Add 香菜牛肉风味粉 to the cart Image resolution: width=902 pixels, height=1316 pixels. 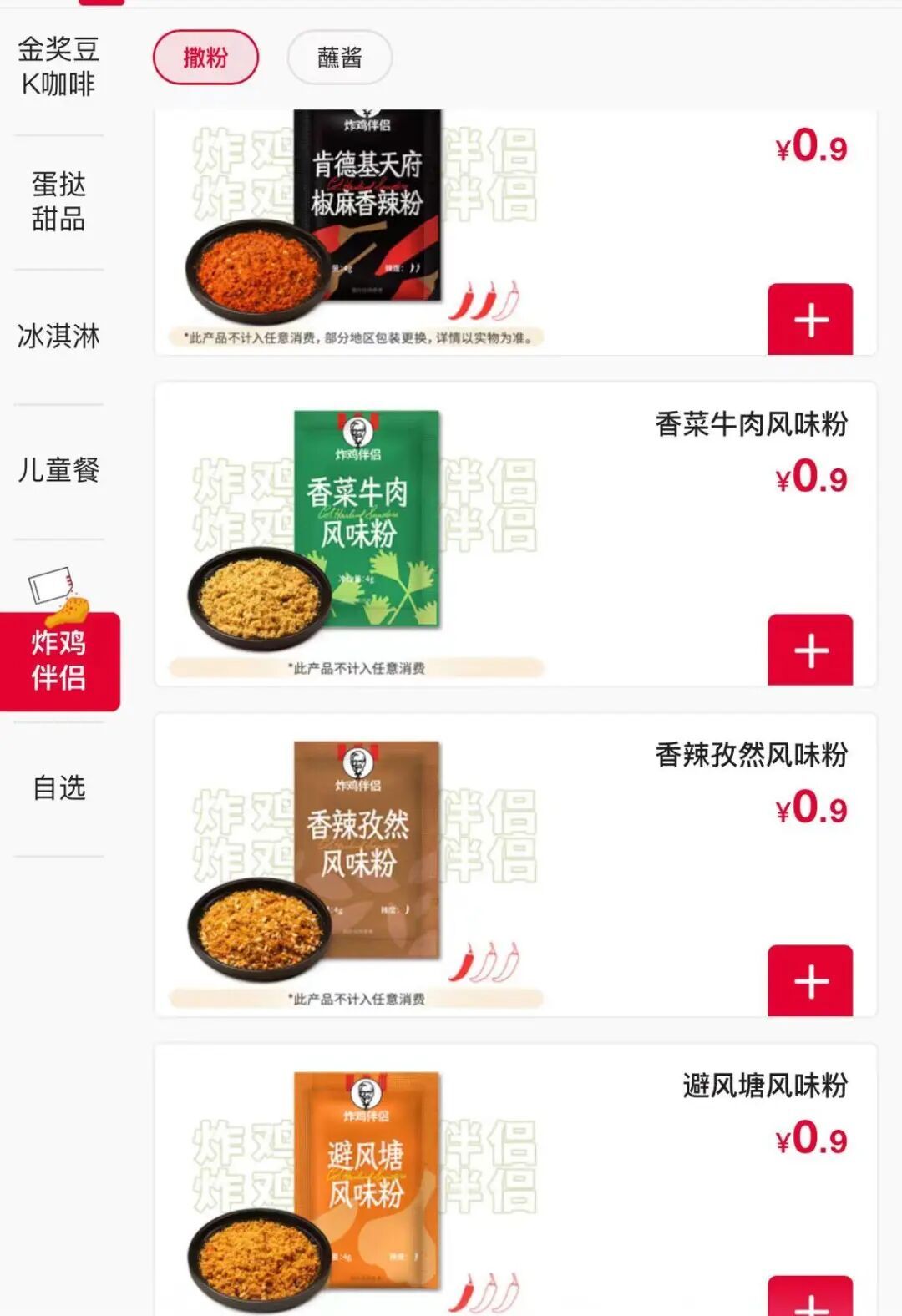point(810,650)
